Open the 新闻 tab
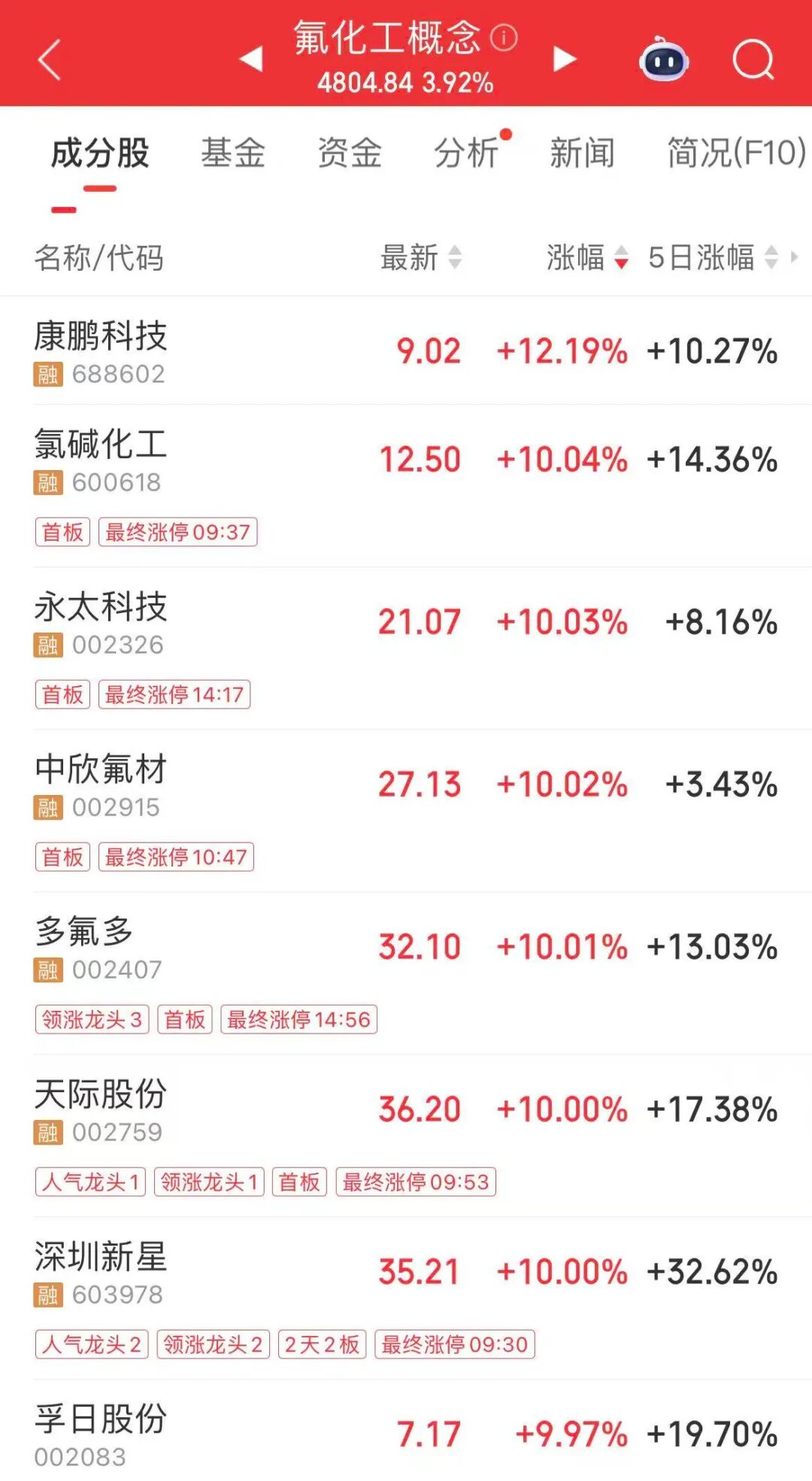Screen dimensions: 812x1481 click(x=583, y=153)
